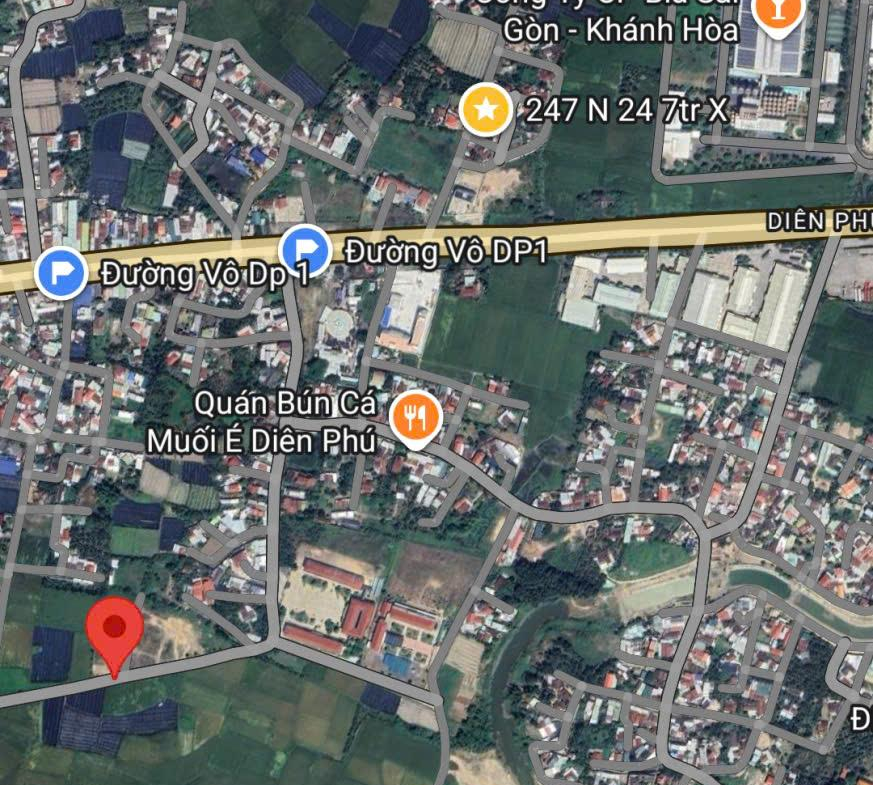Open the starred place 247 N 24 7tr X
The width and height of the screenshot is (873, 785).
tap(486, 110)
